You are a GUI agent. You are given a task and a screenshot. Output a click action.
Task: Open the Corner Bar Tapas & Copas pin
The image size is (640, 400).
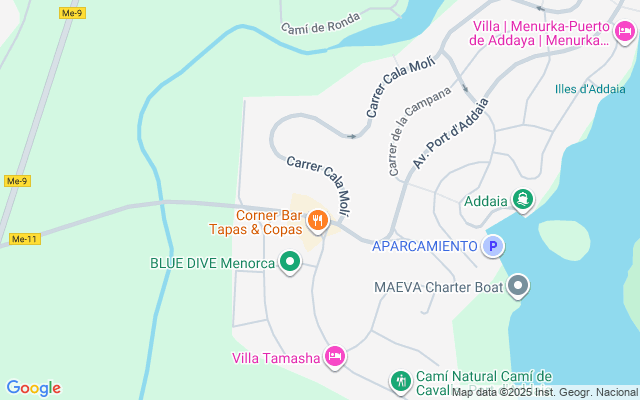[x=318, y=221]
